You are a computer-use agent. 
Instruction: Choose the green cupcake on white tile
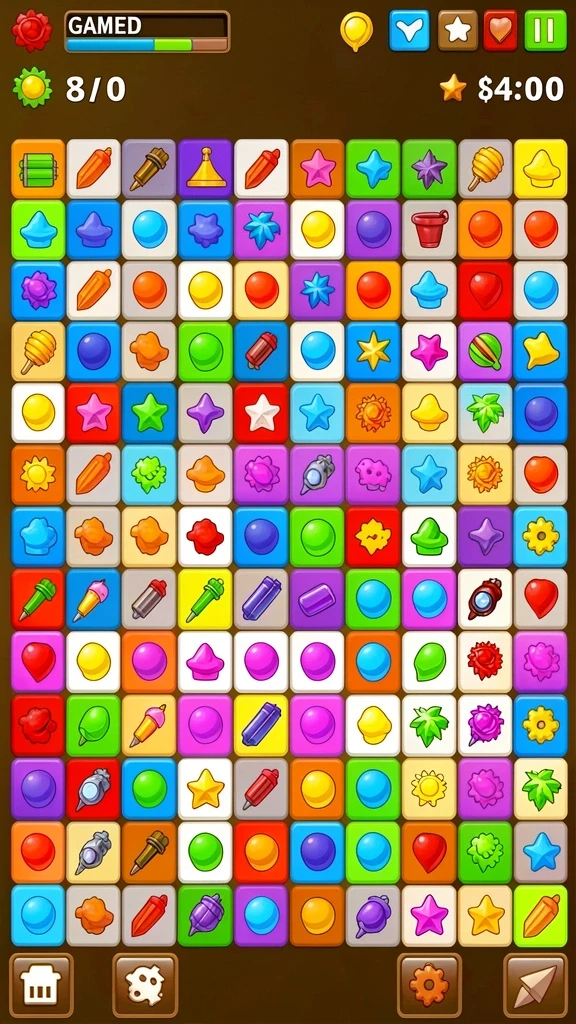(430, 537)
